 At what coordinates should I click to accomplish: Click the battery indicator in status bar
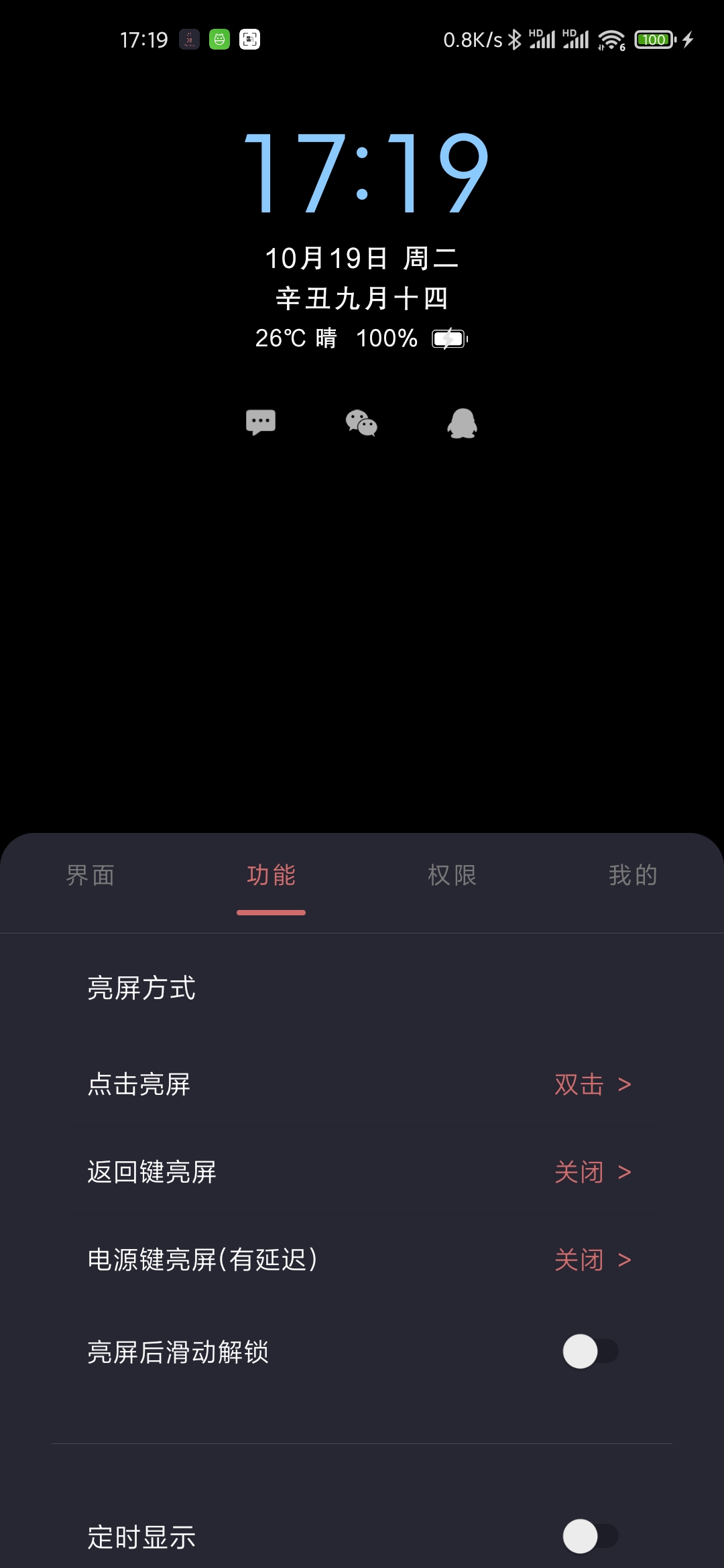coord(654,40)
